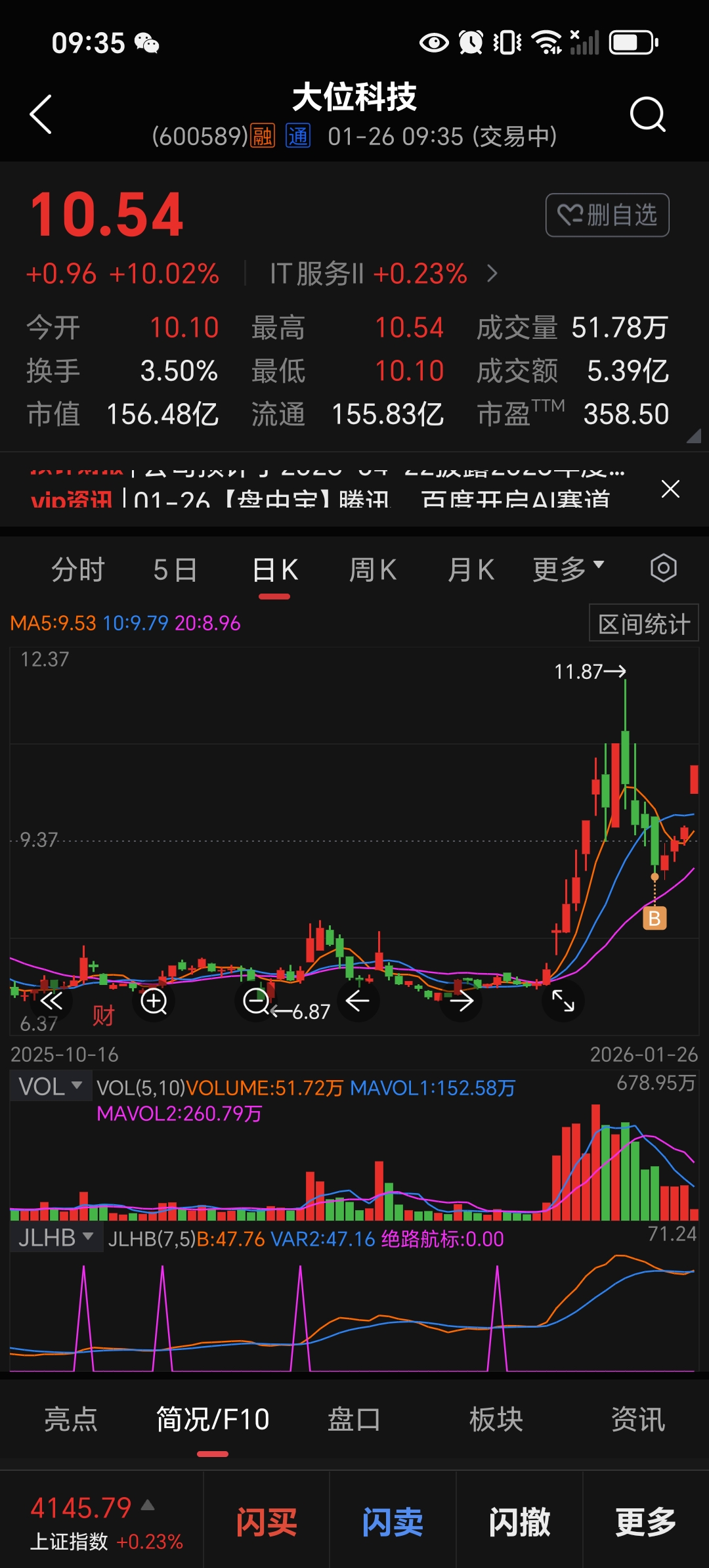
Task: Switch to 分时 chart tab
Action: pyautogui.click(x=78, y=570)
